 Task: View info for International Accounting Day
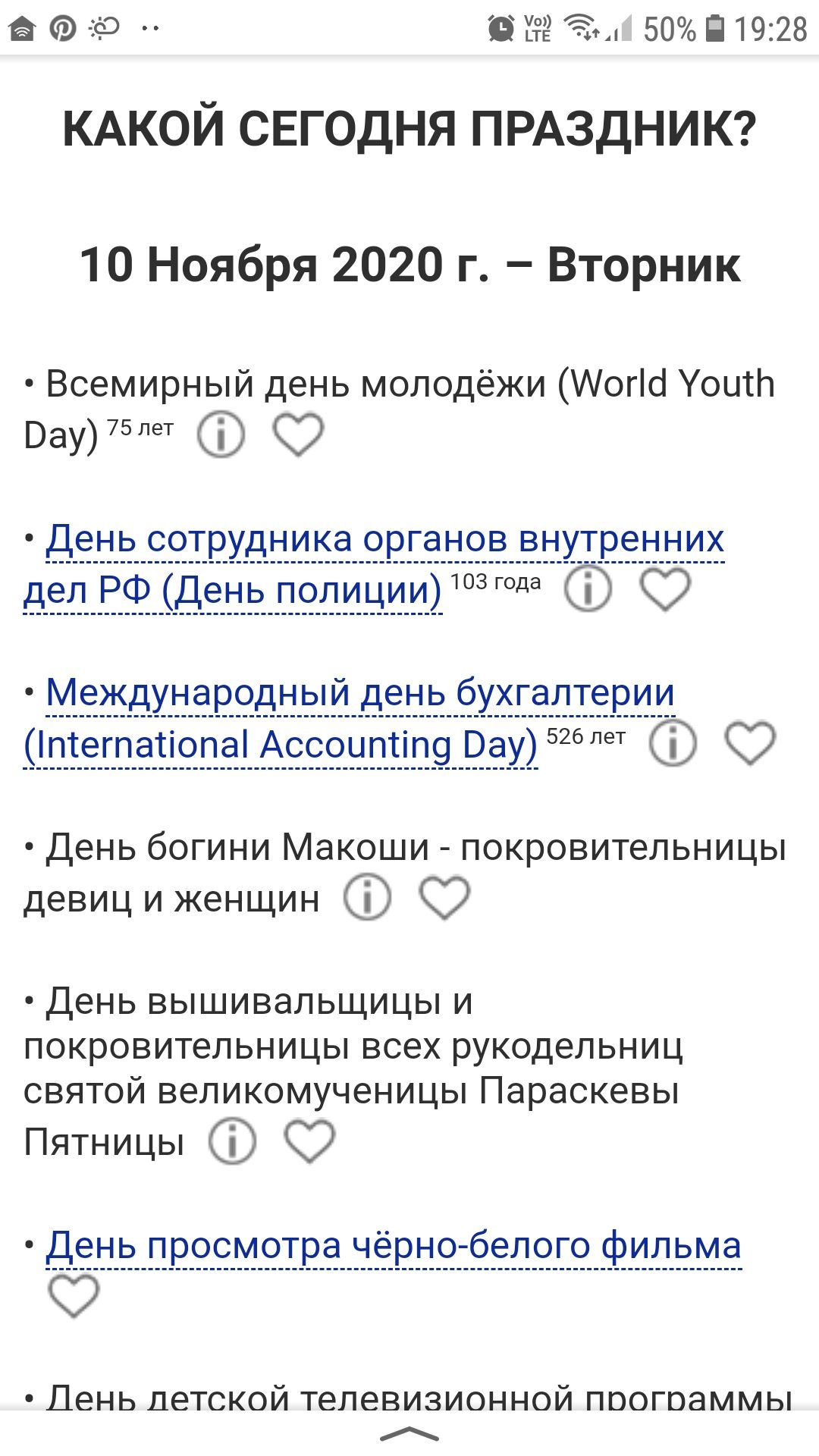673,742
